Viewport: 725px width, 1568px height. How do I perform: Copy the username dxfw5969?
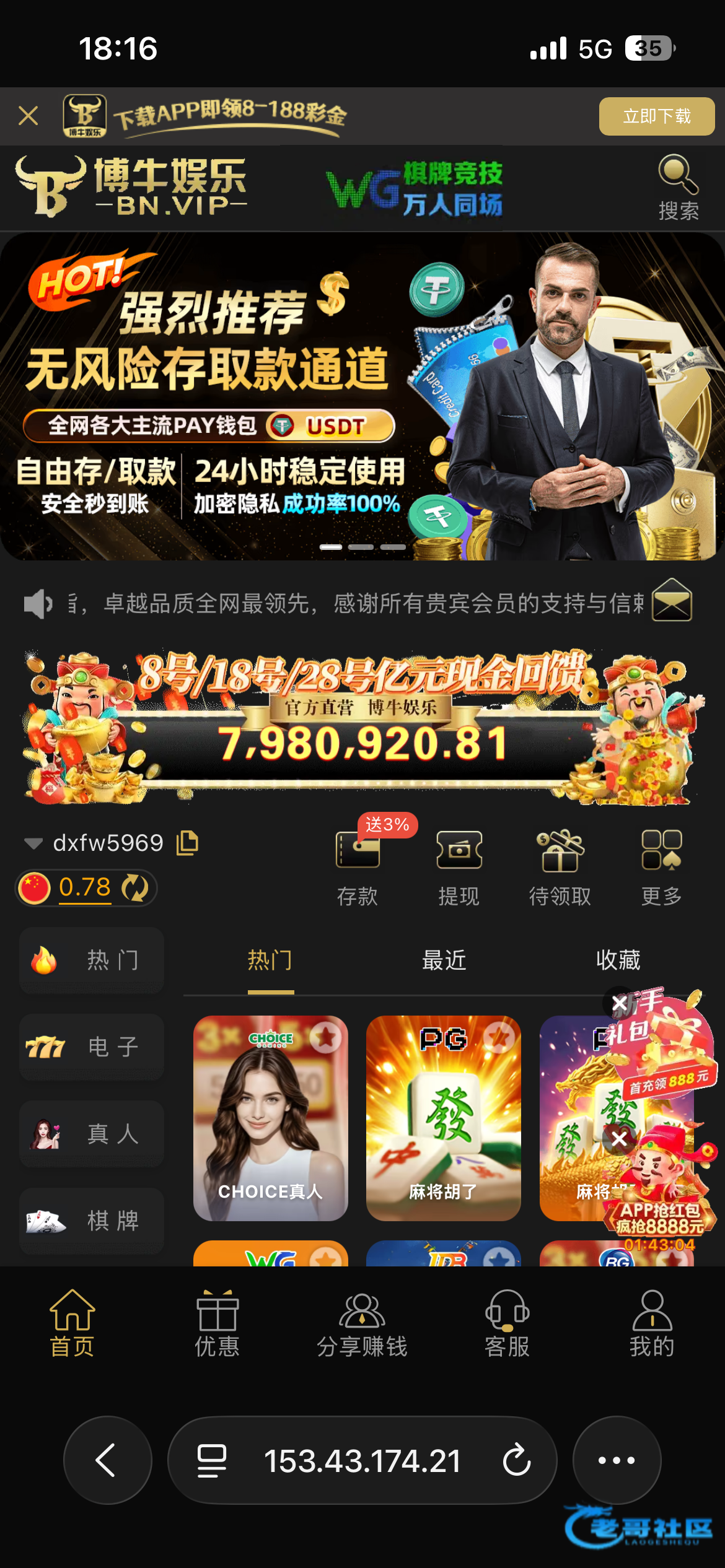click(187, 843)
